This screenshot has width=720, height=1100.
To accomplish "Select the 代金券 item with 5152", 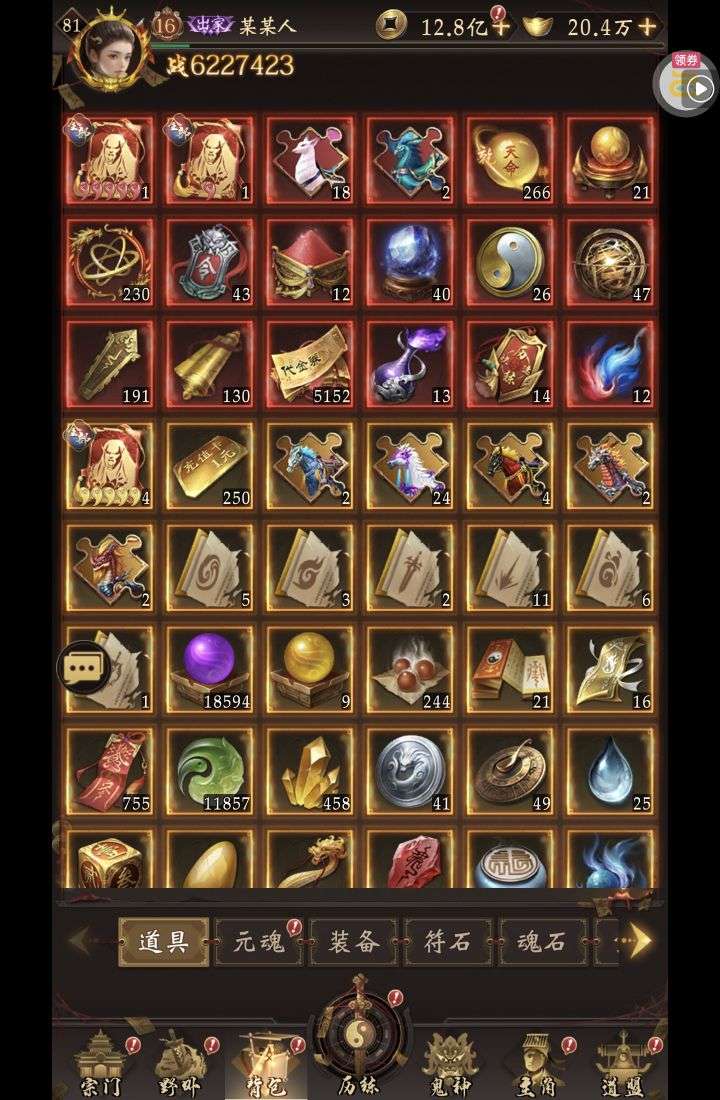I will pyautogui.click(x=309, y=364).
